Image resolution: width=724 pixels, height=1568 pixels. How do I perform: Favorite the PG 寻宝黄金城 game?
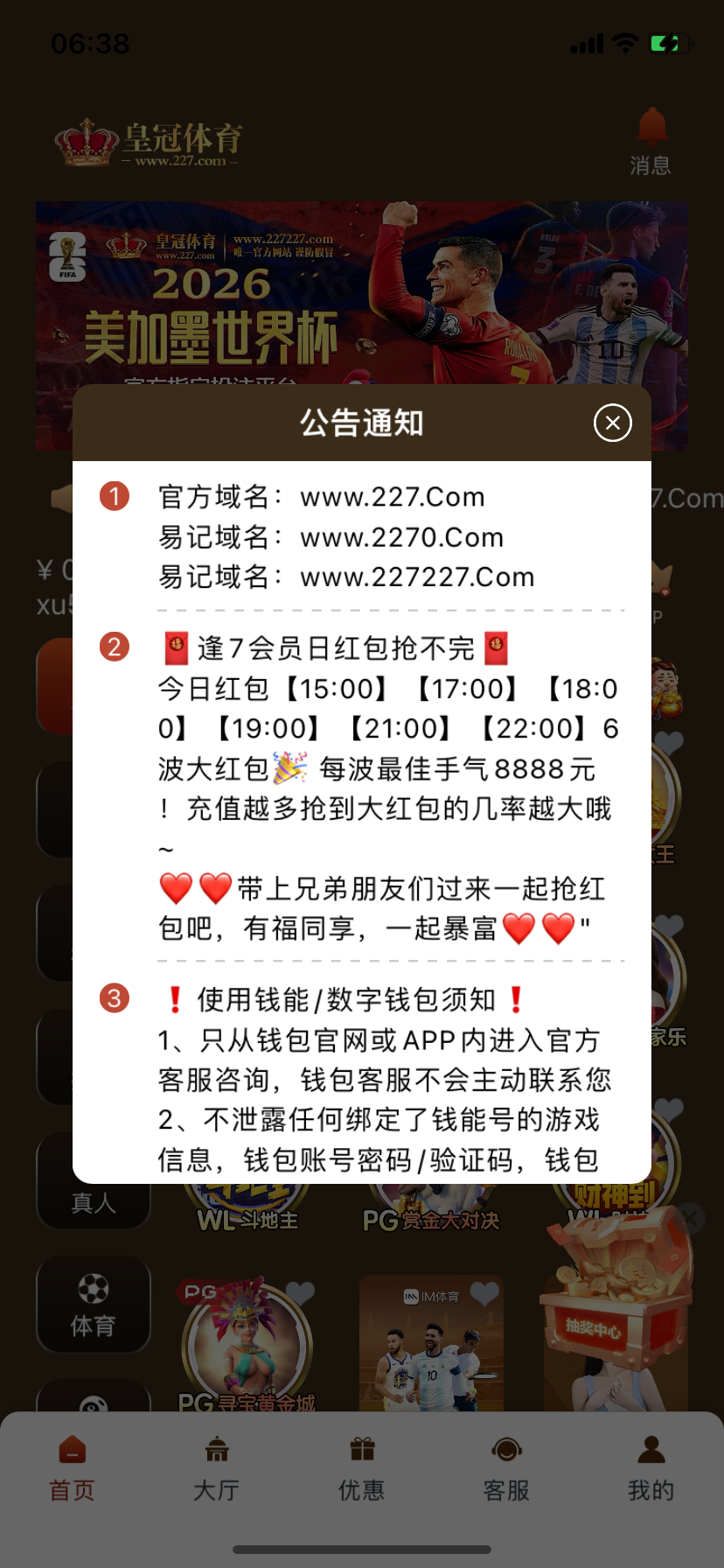point(300,1292)
